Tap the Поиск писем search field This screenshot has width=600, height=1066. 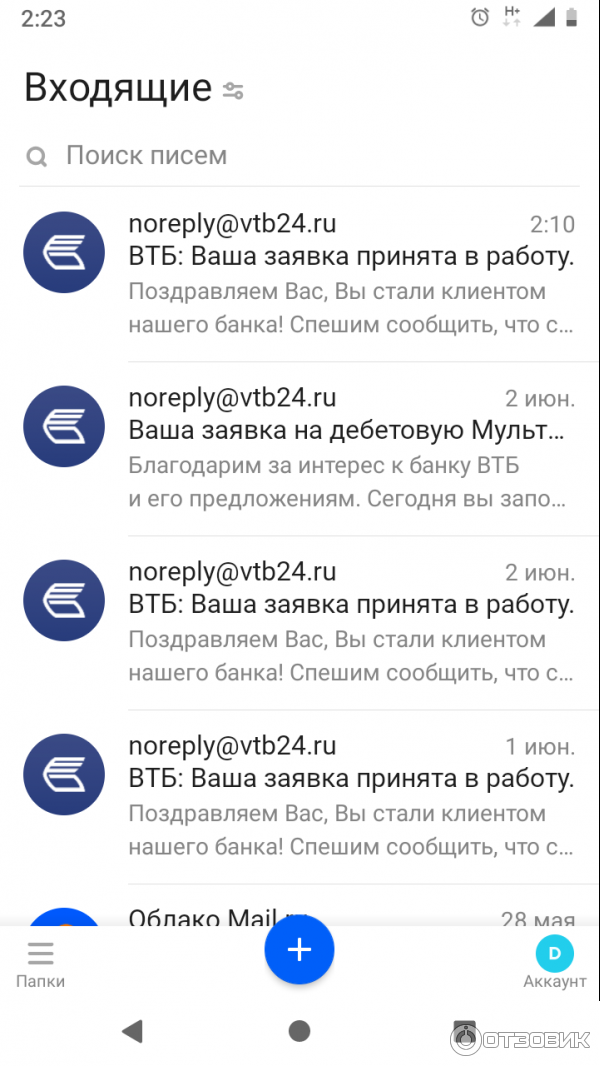[x=300, y=156]
